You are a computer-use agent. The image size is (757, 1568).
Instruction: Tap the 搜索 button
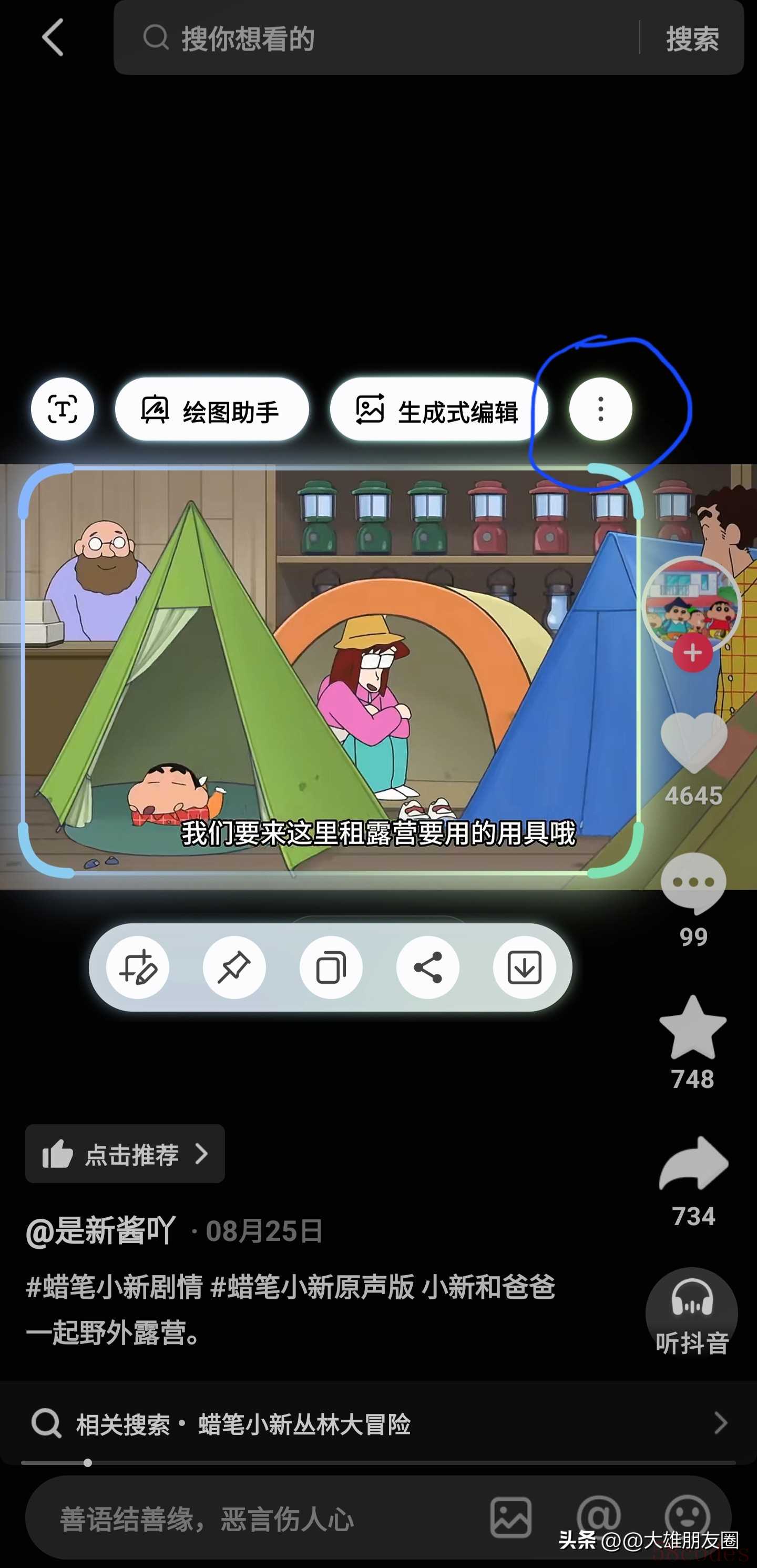point(692,39)
